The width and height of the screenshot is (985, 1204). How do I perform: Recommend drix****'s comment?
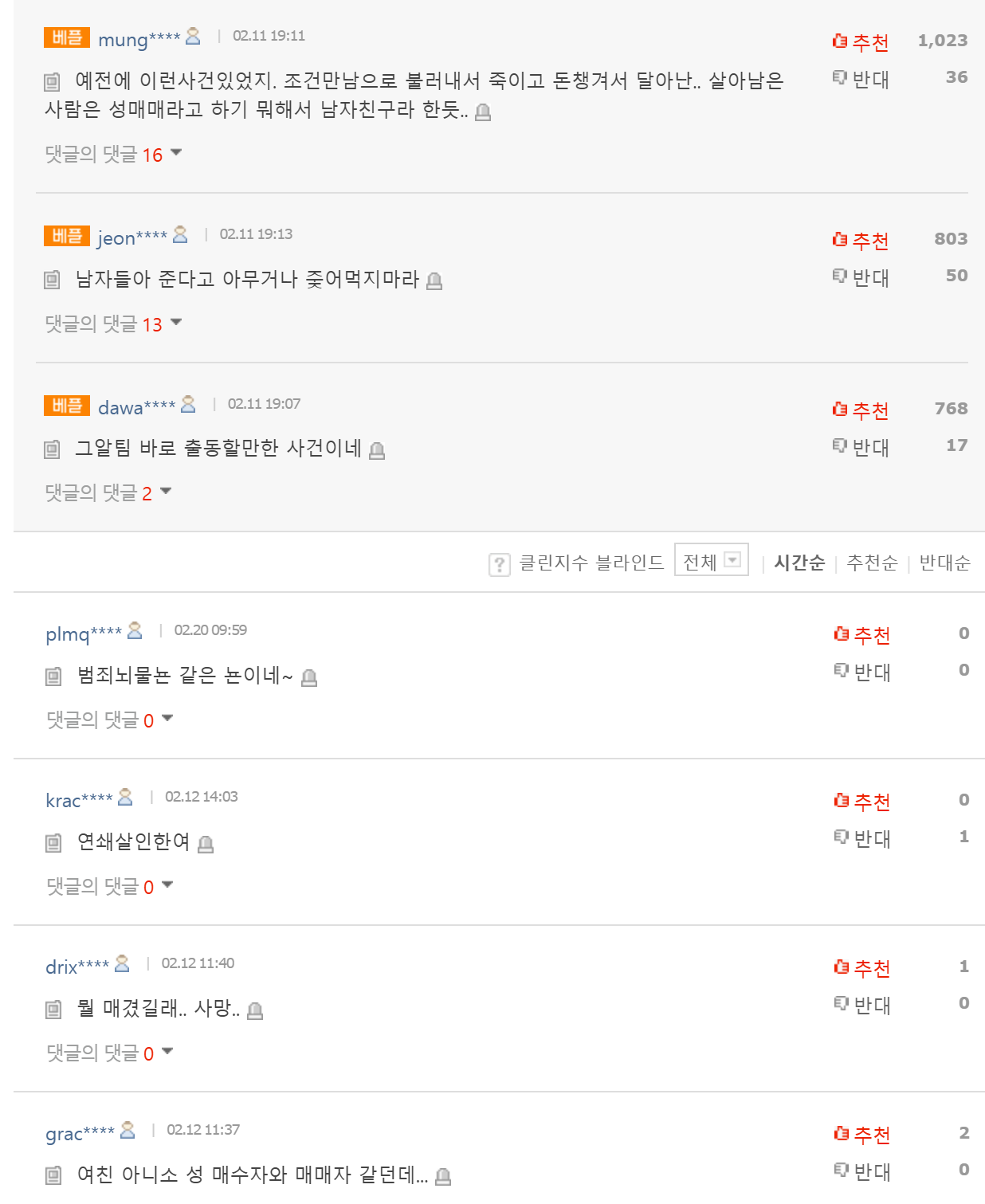[861, 968]
